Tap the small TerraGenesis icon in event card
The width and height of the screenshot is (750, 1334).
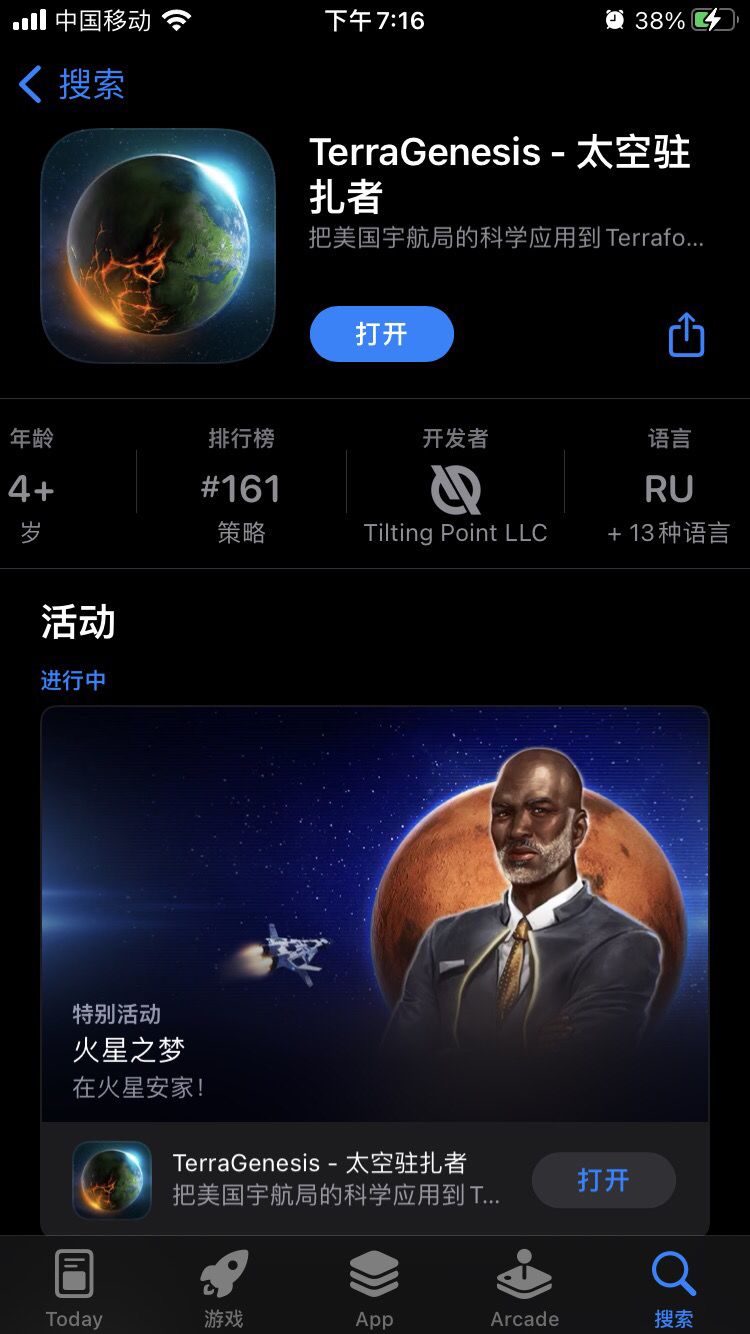tap(111, 1178)
